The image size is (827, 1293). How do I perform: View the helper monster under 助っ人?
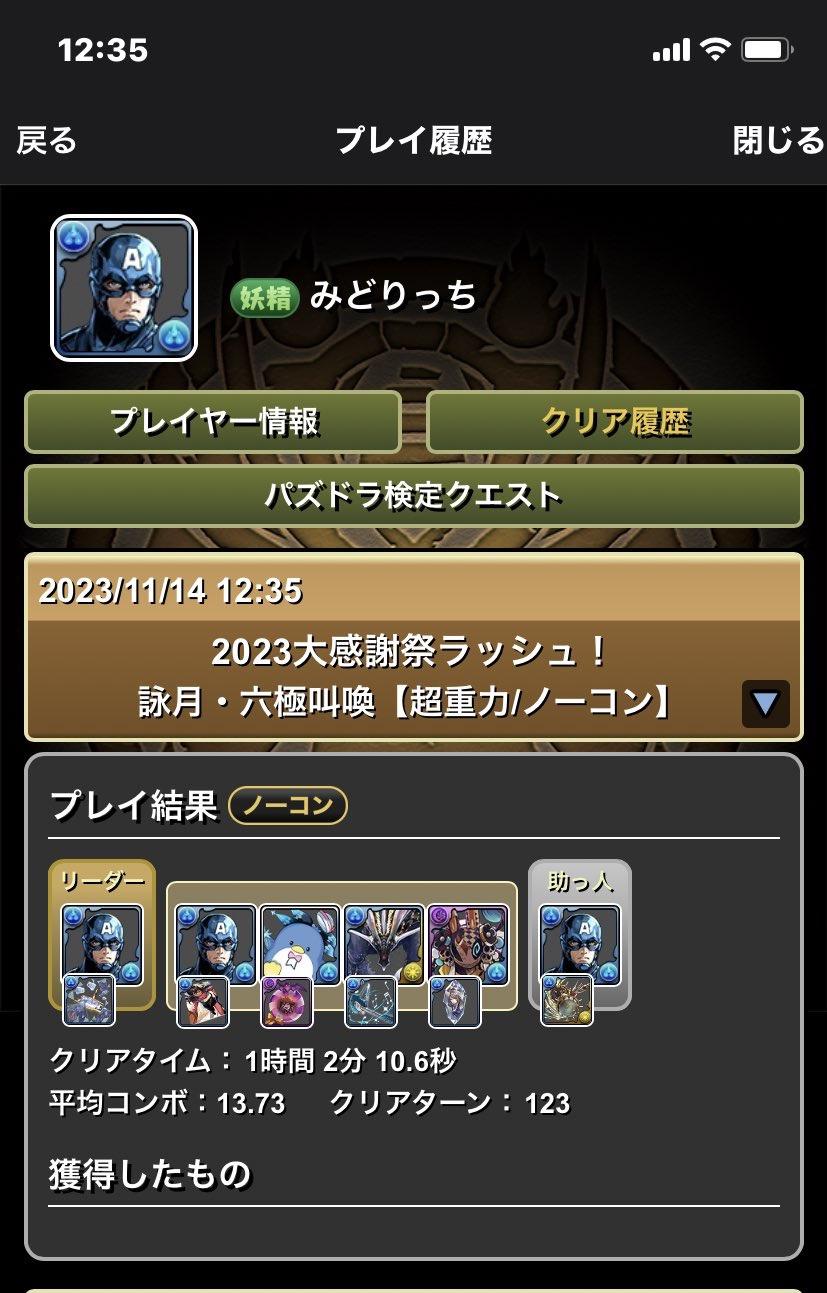(580, 944)
